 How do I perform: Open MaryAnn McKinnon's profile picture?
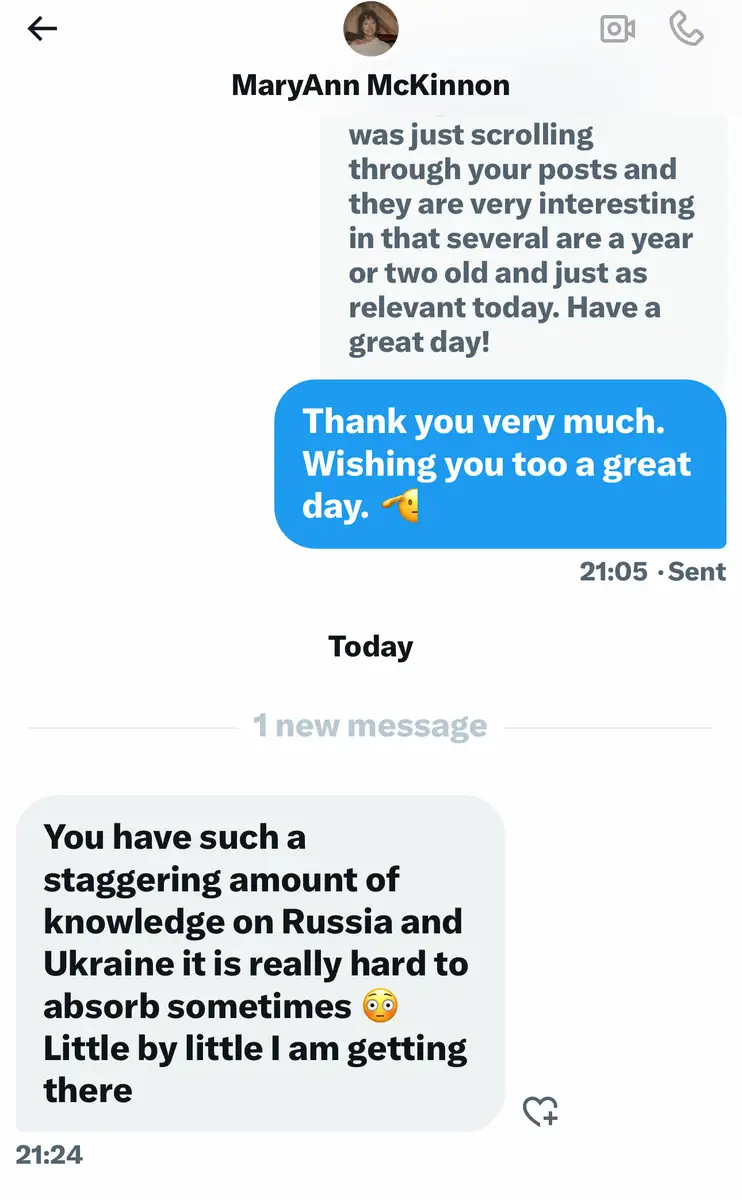point(371,29)
